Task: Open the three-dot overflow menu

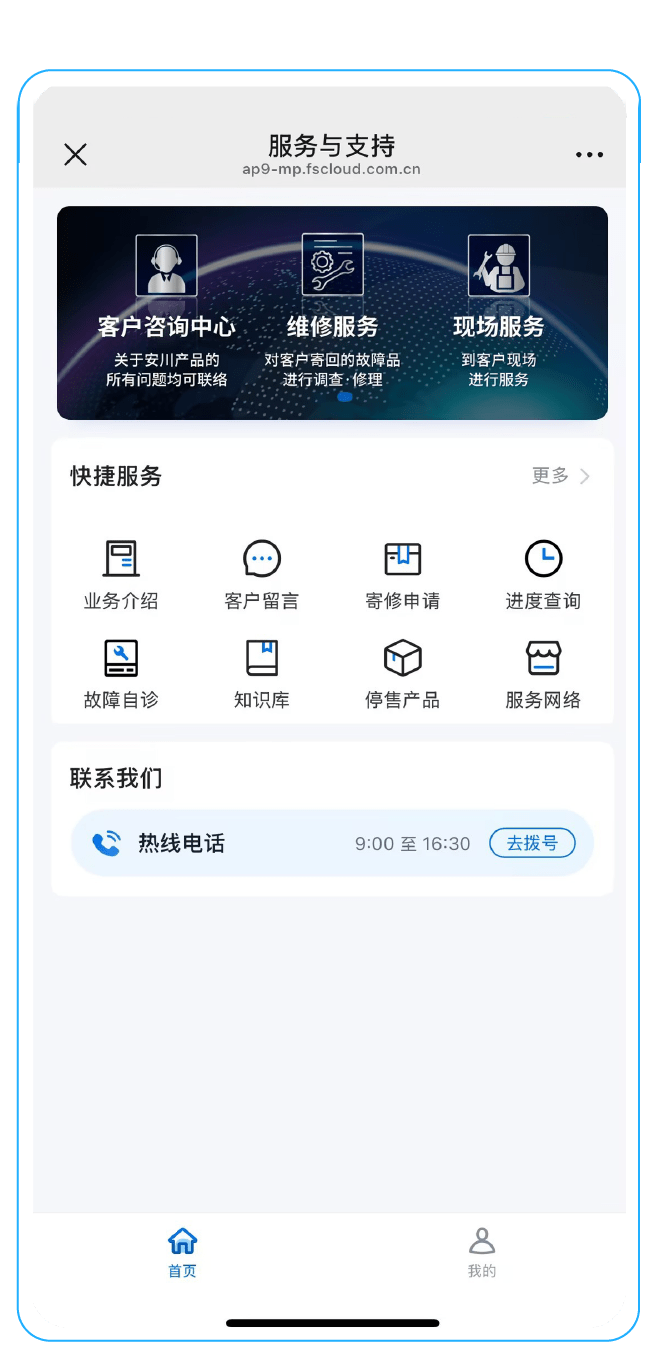Action: pos(589,155)
